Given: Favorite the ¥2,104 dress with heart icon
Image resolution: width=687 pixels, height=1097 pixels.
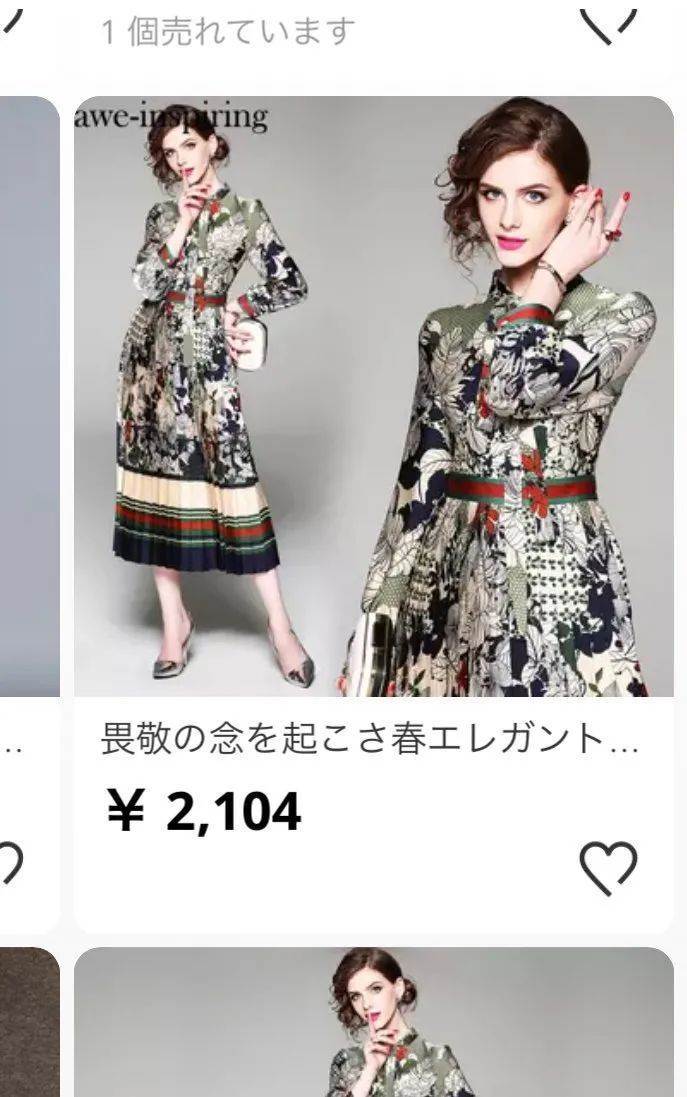Looking at the screenshot, I should pyautogui.click(x=609, y=867).
